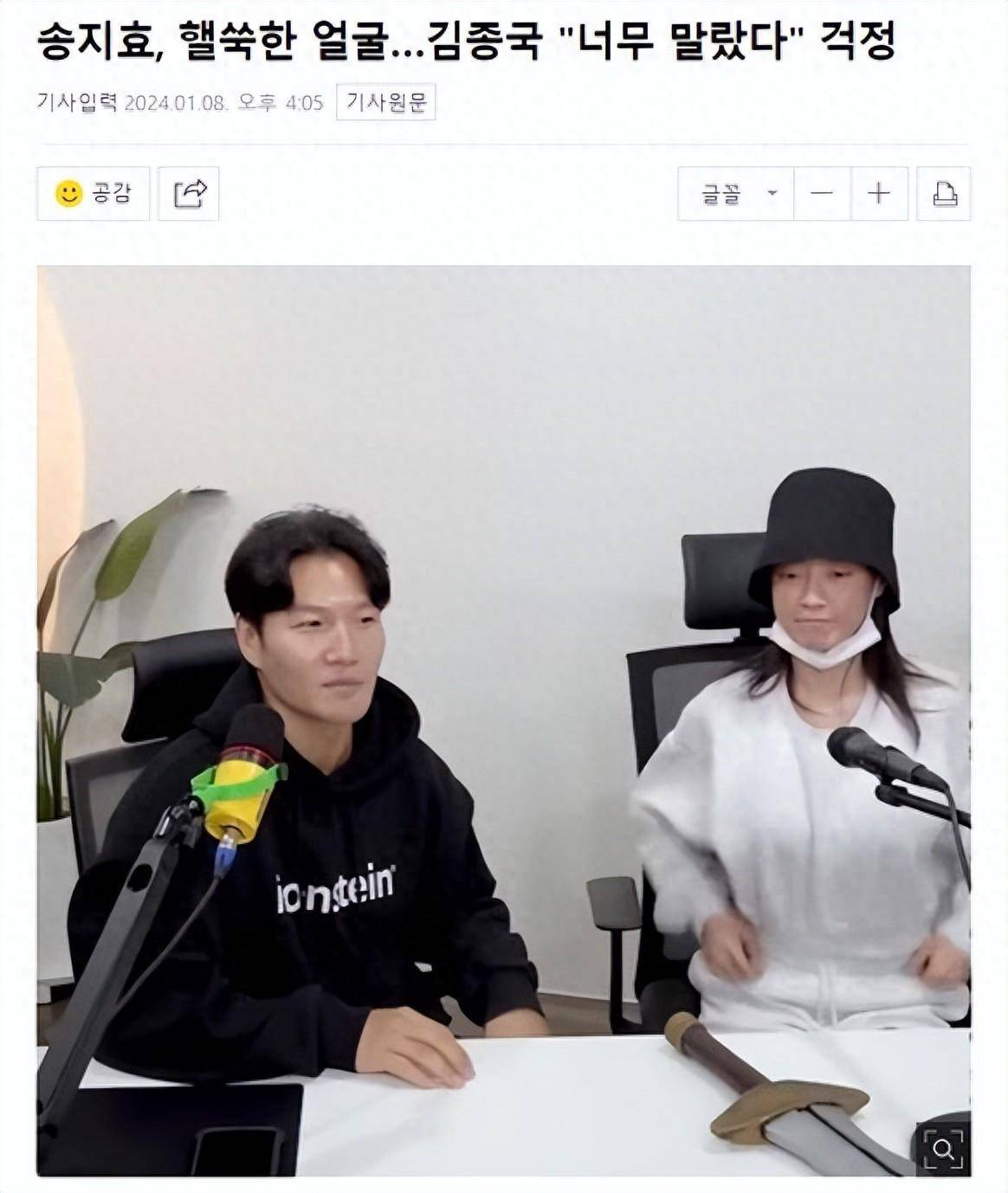Tap the 공감 reaction button
The width and height of the screenshot is (1008, 1193).
point(94,193)
